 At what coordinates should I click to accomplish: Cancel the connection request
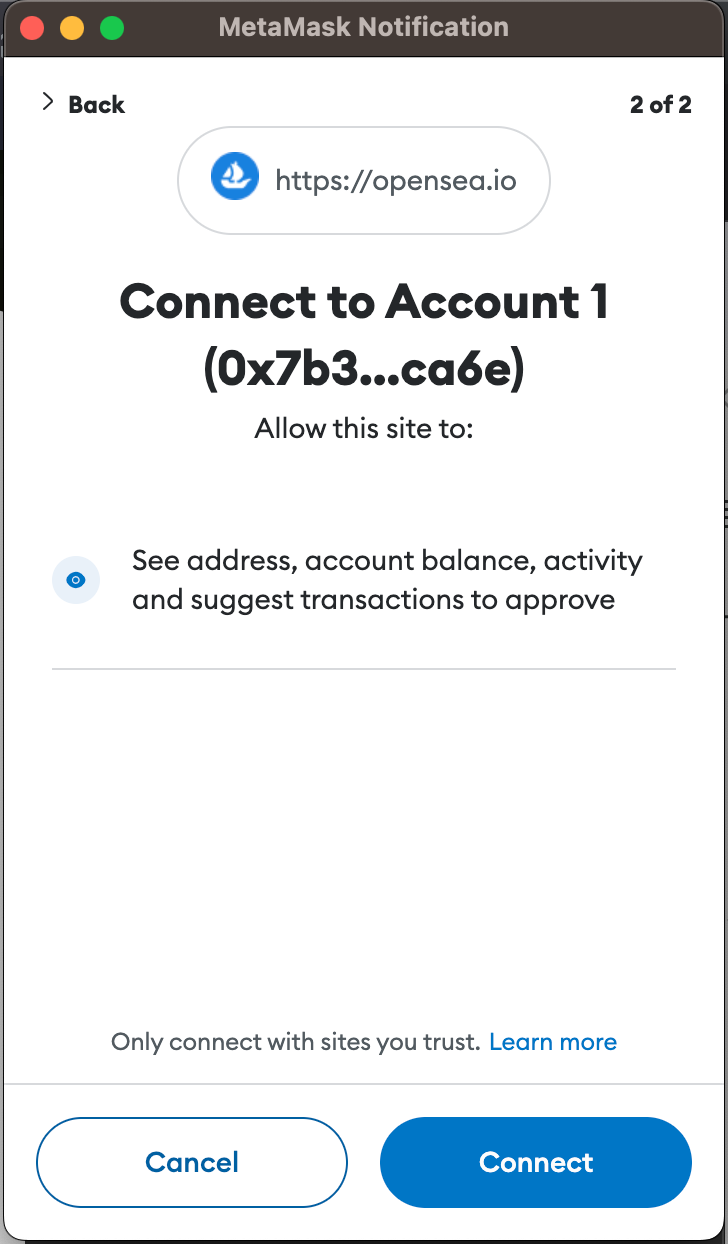(x=192, y=1162)
